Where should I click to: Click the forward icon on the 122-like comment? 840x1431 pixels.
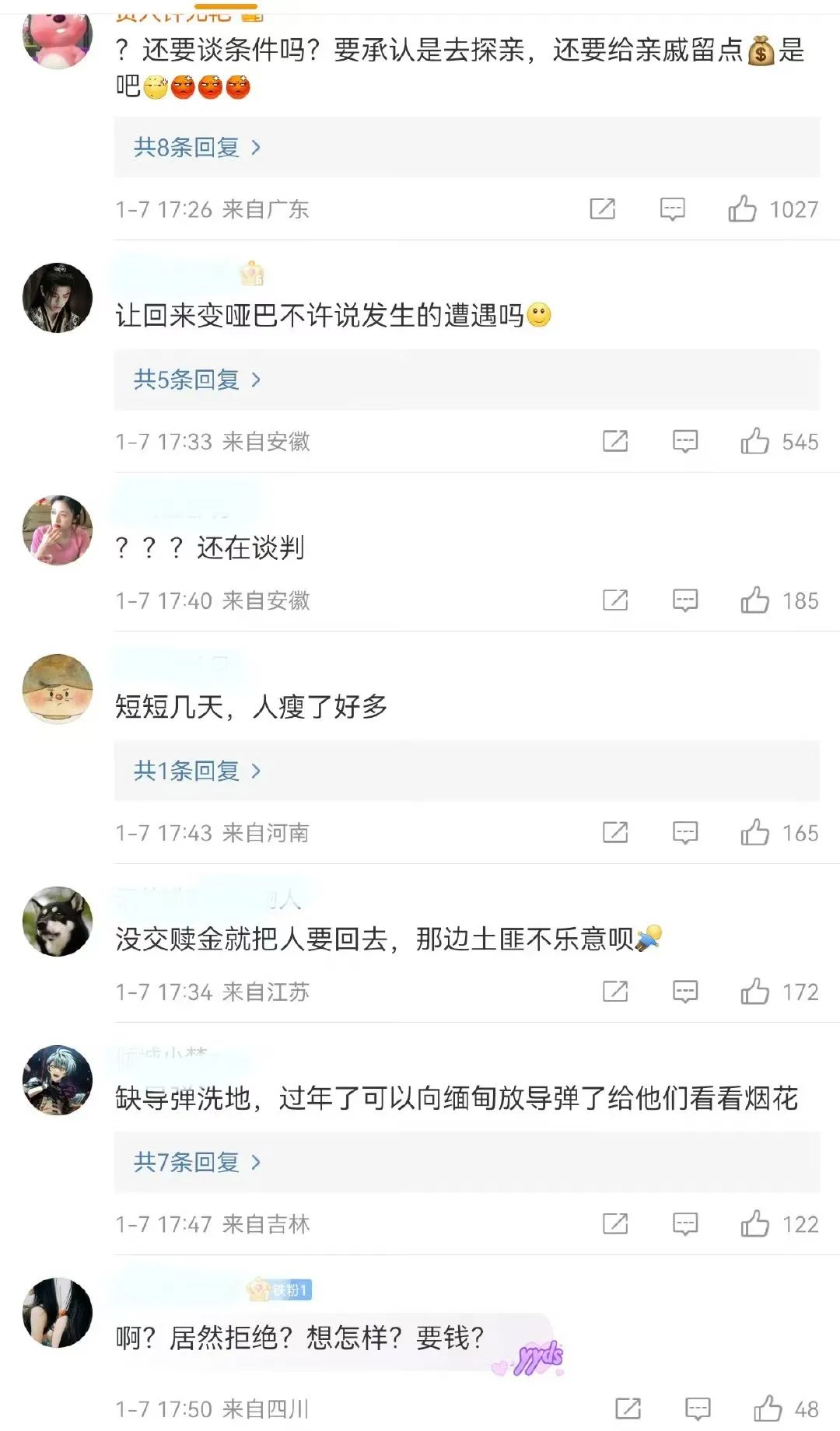click(617, 1223)
